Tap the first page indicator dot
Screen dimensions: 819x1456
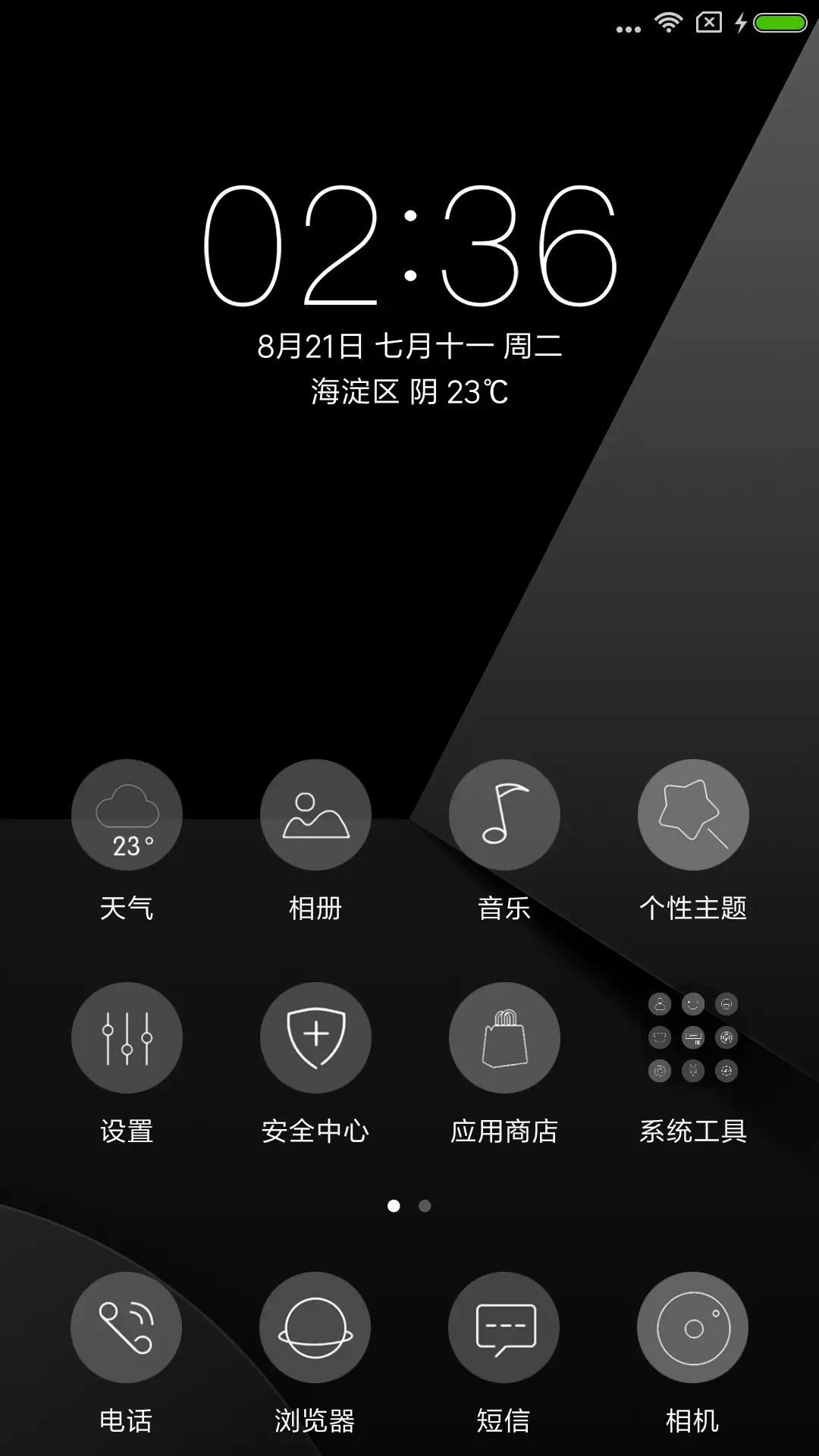coord(395,1207)
